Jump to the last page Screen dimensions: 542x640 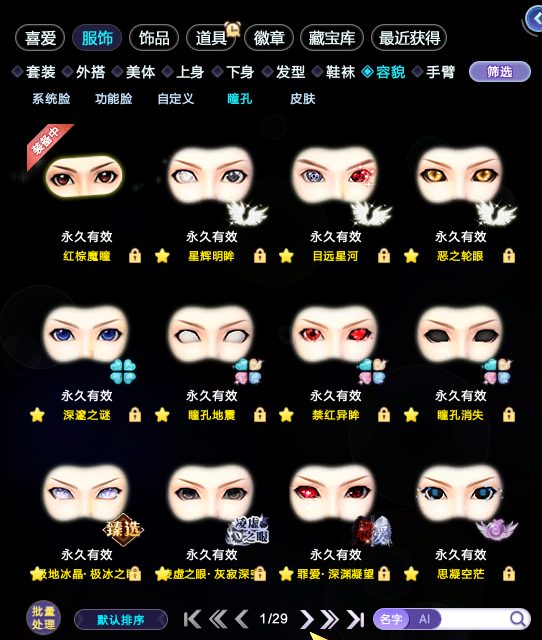click(355, 619)
